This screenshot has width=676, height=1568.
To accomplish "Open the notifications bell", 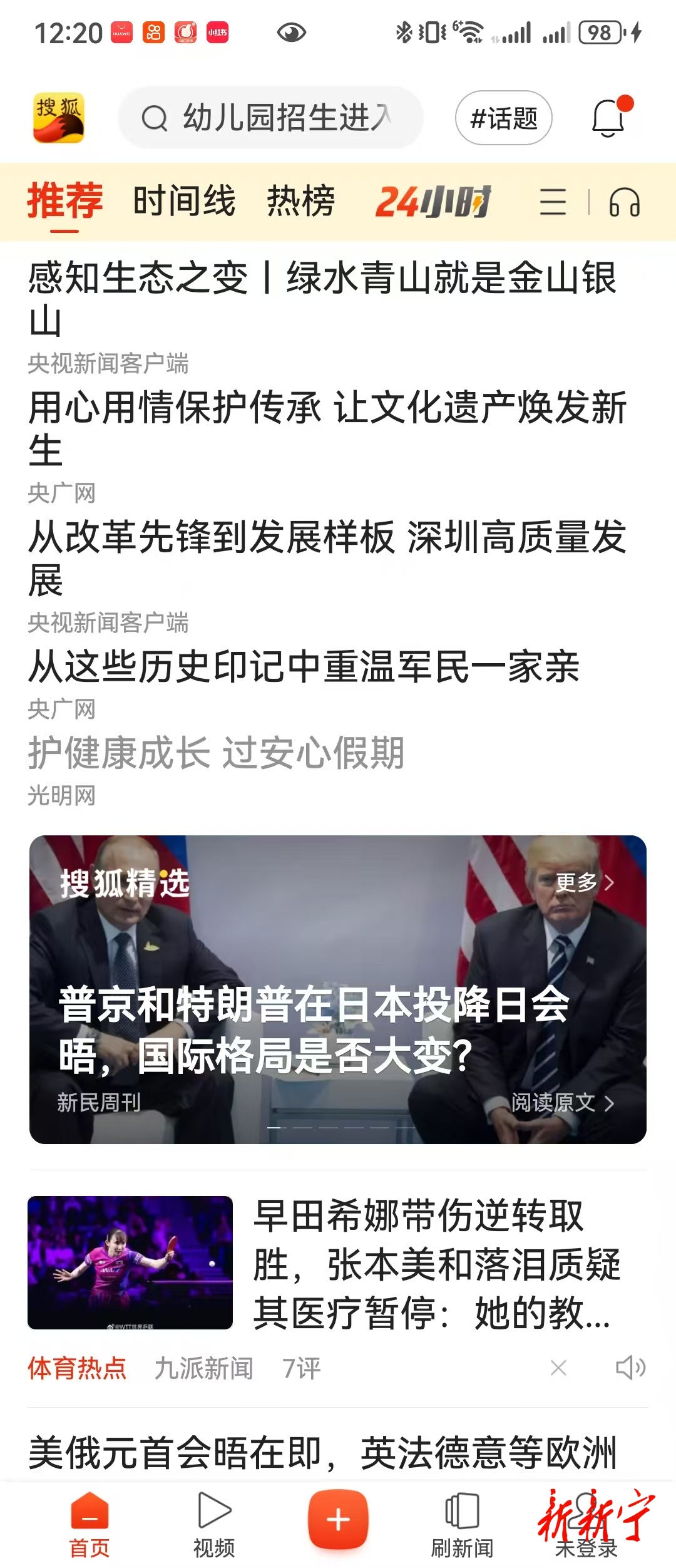I will (608, 117).
